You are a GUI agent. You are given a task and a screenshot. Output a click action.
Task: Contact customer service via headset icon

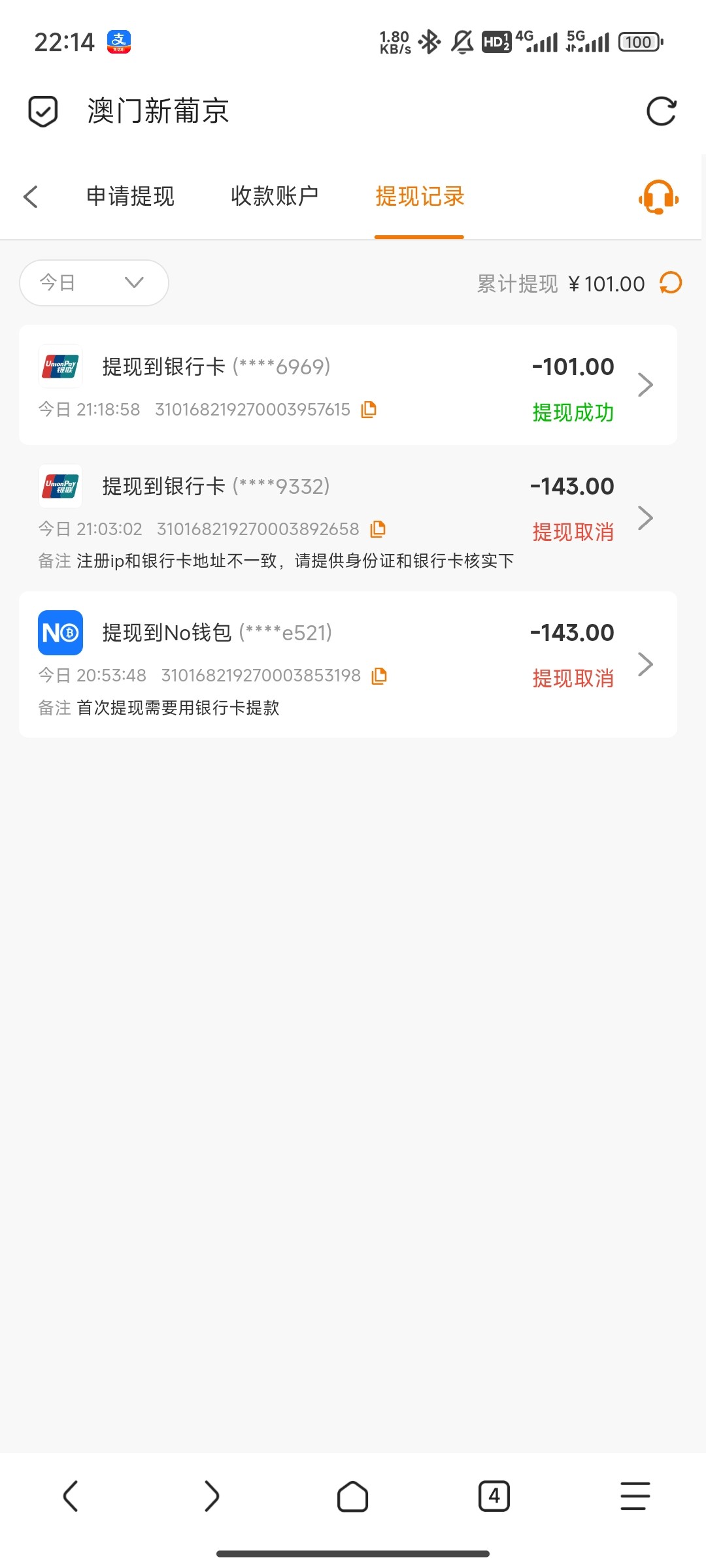658,197
